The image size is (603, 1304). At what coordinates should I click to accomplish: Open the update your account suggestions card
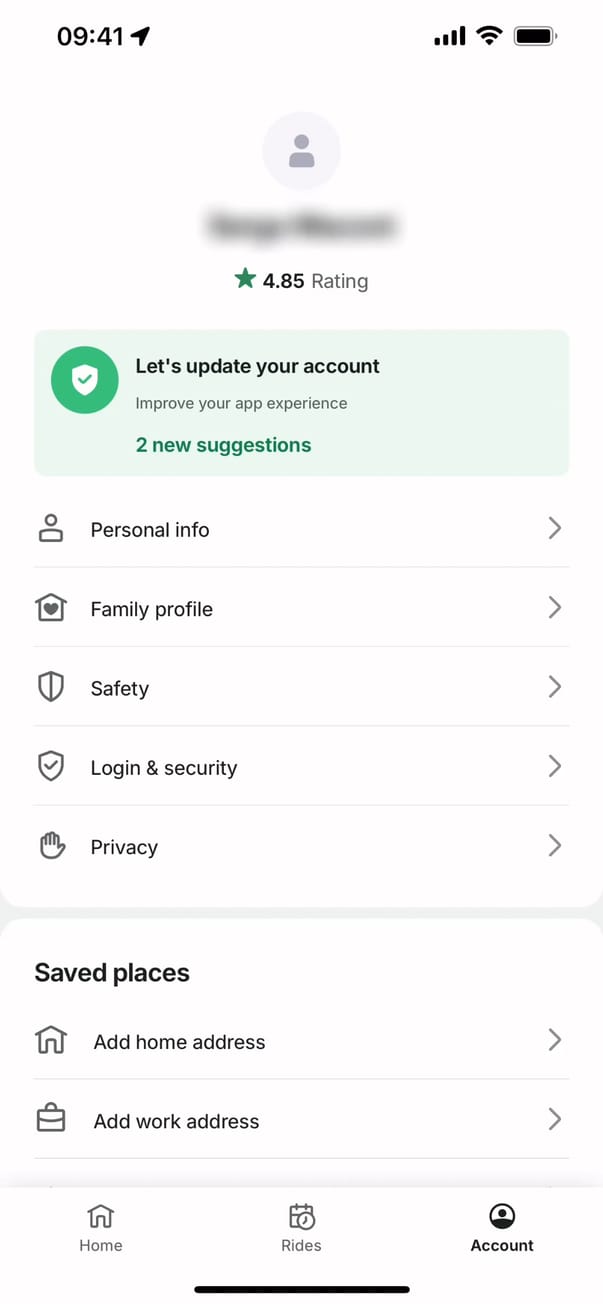301,403
